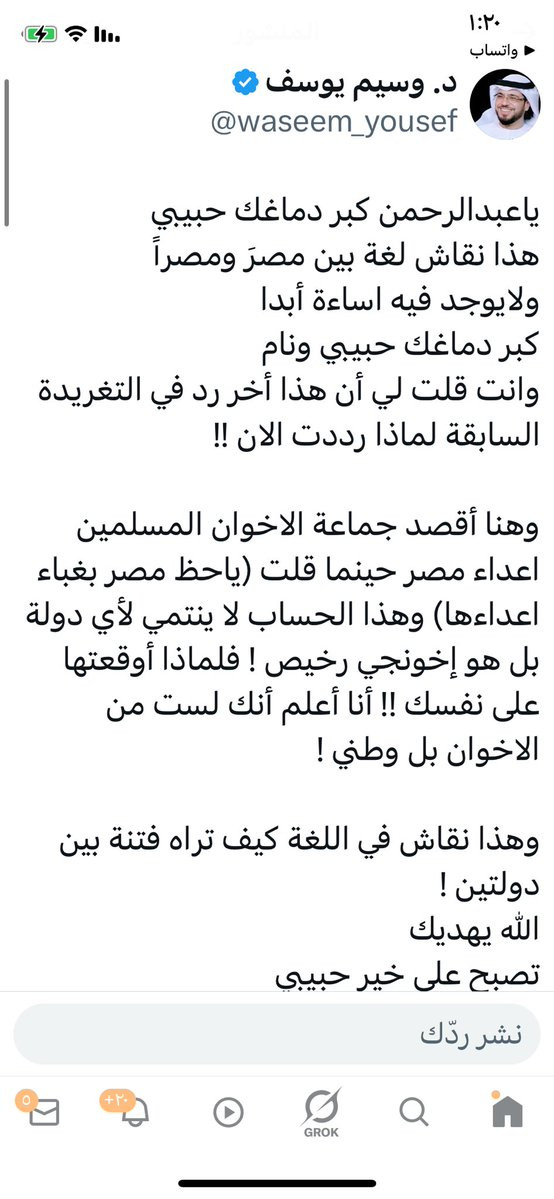Return to WhatsApp via the back link
This screenshot has width=554, height=1199.
tap(493, 51)
